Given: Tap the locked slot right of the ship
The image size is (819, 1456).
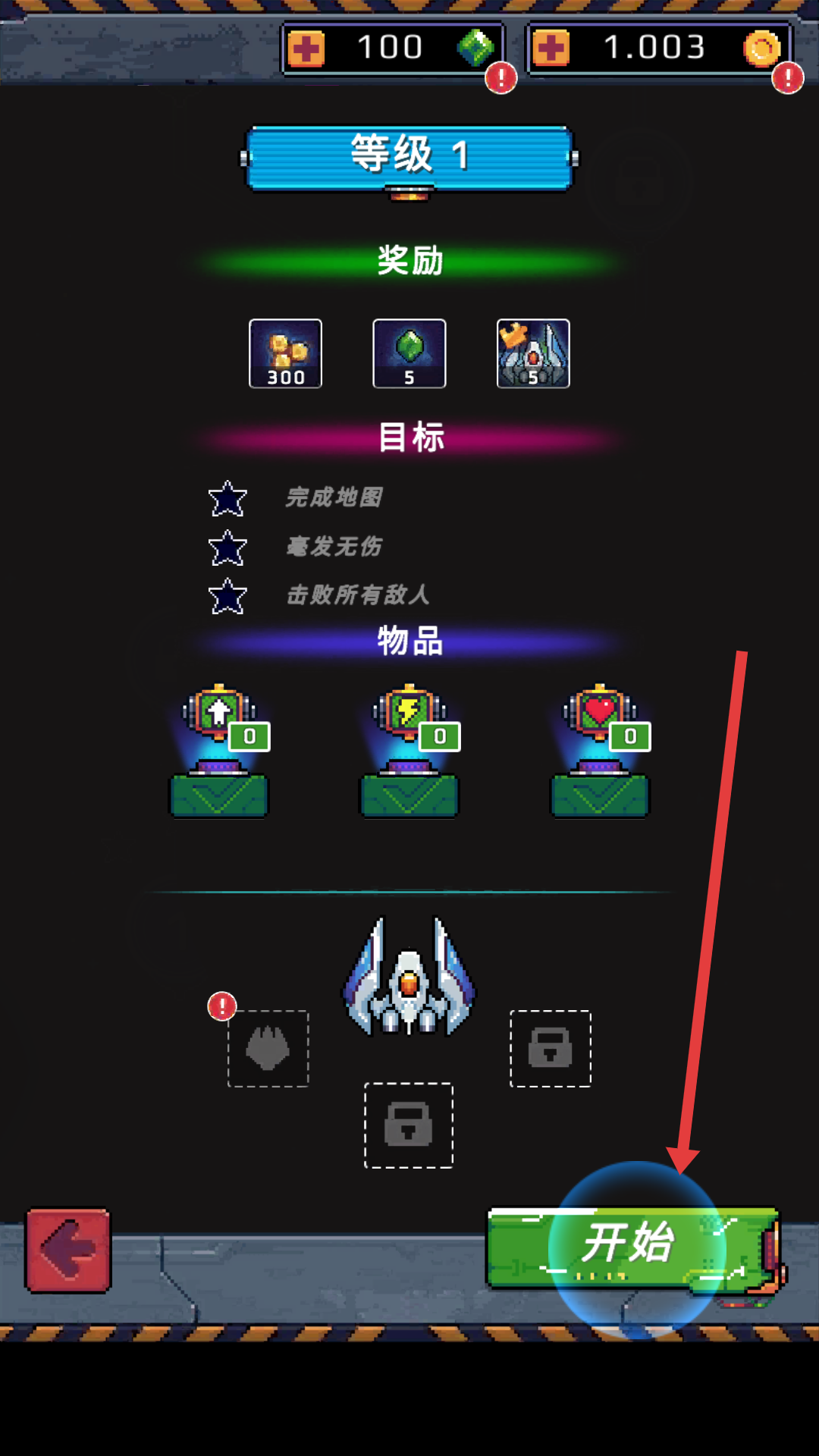Looking at the screenshot, I should 551,1049.
